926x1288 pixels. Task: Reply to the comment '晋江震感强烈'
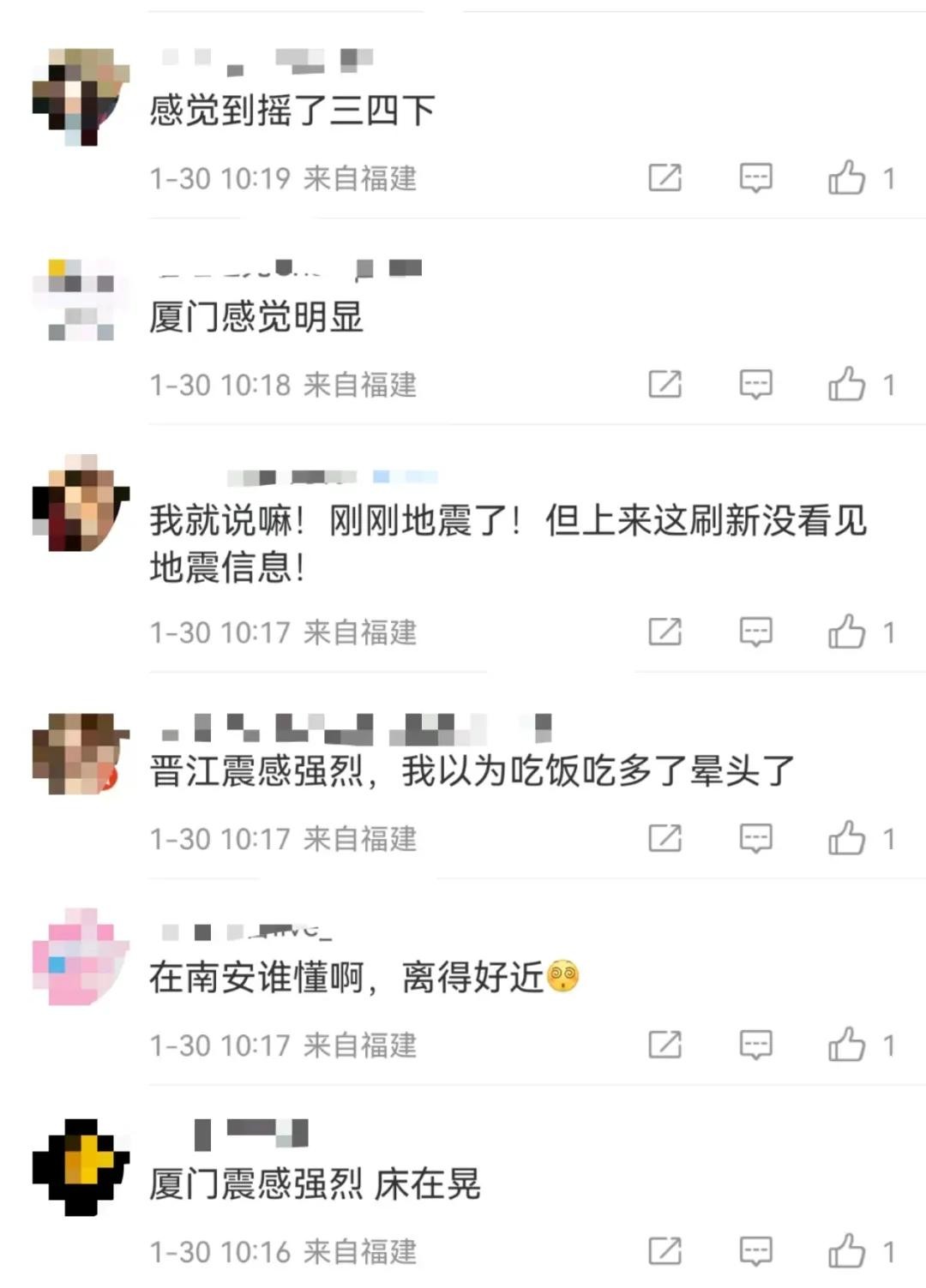pos(755,838)
